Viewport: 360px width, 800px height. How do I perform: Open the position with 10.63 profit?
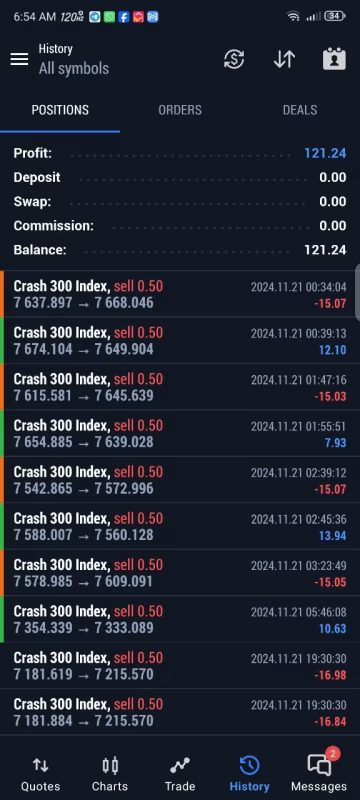(x=180, y=619)
